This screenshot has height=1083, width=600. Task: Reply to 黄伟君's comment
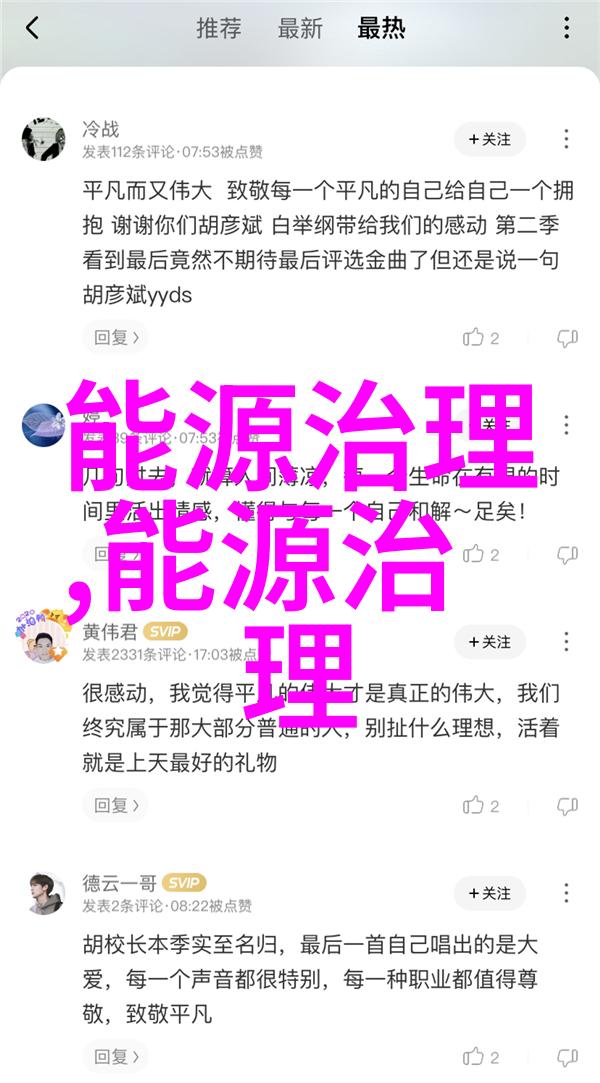pyautogui.click(x=117, y=805)
